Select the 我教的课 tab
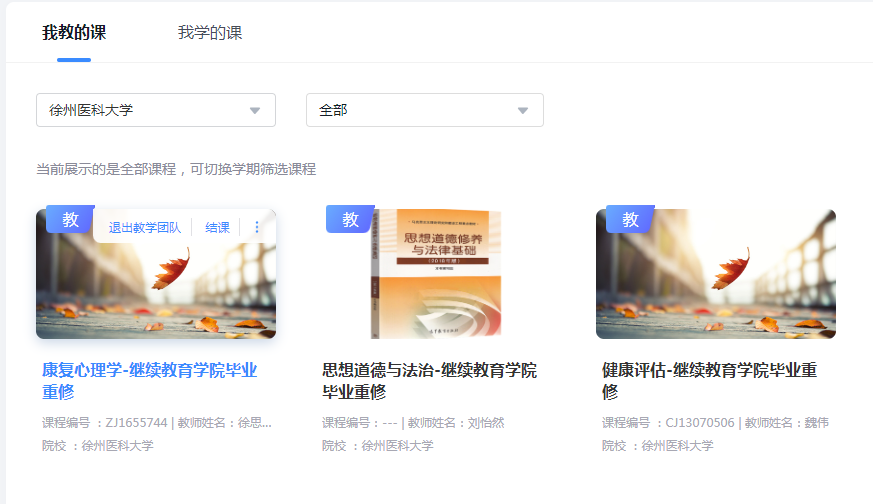This screenshot has width=873, height=504. coord(74,33)
